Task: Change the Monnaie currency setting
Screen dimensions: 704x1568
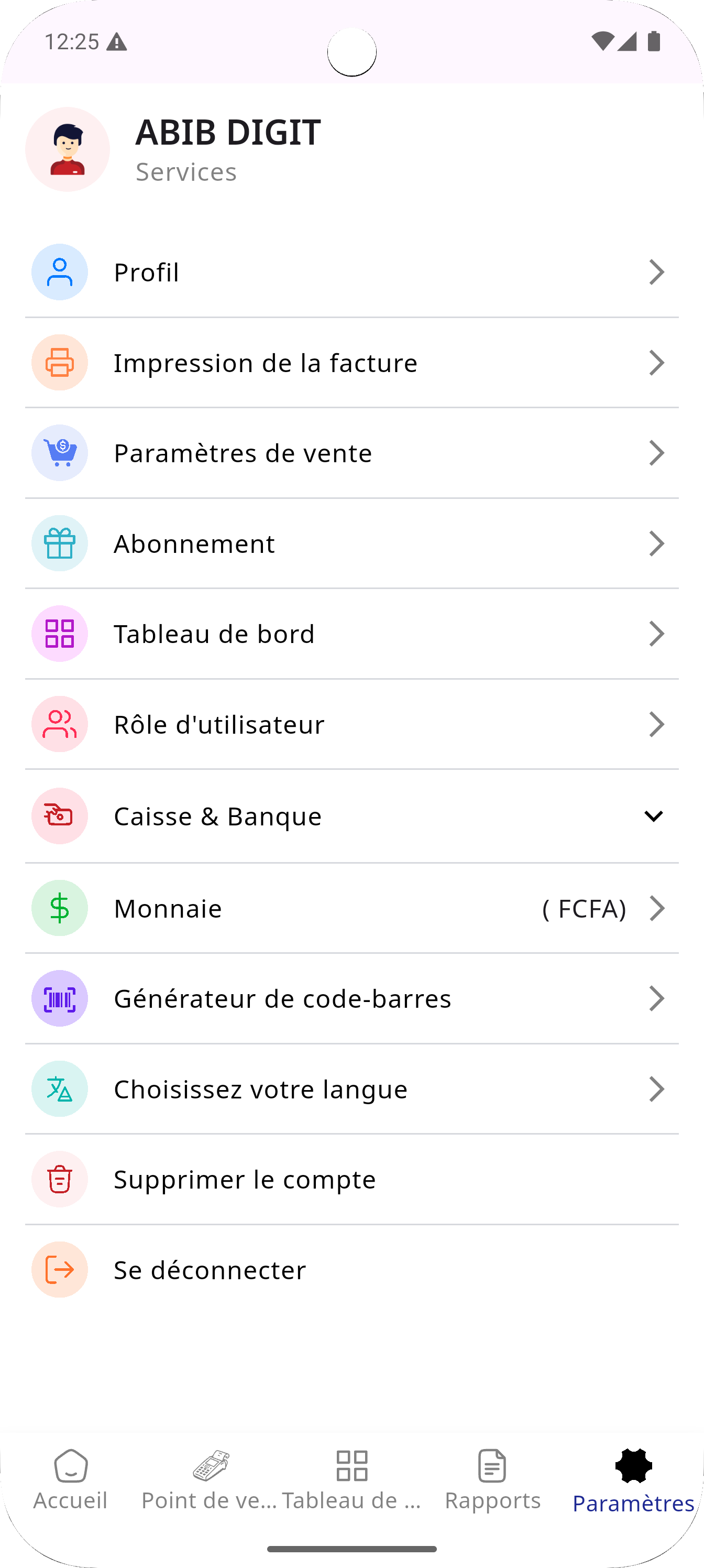Action: (x=351, y=908)
